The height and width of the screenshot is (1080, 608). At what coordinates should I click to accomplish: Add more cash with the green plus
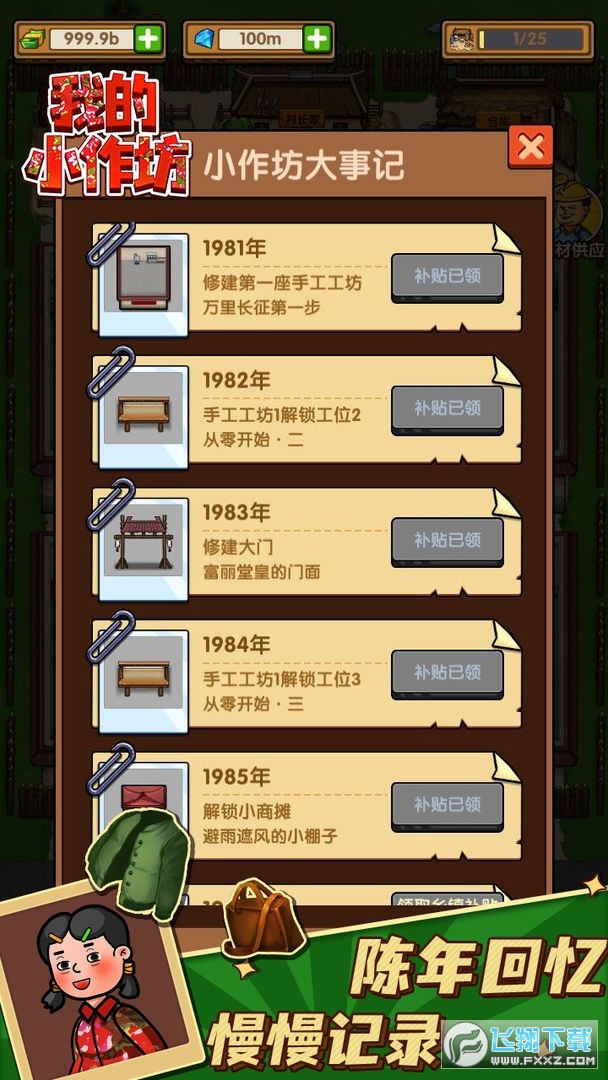pos(148,39)
